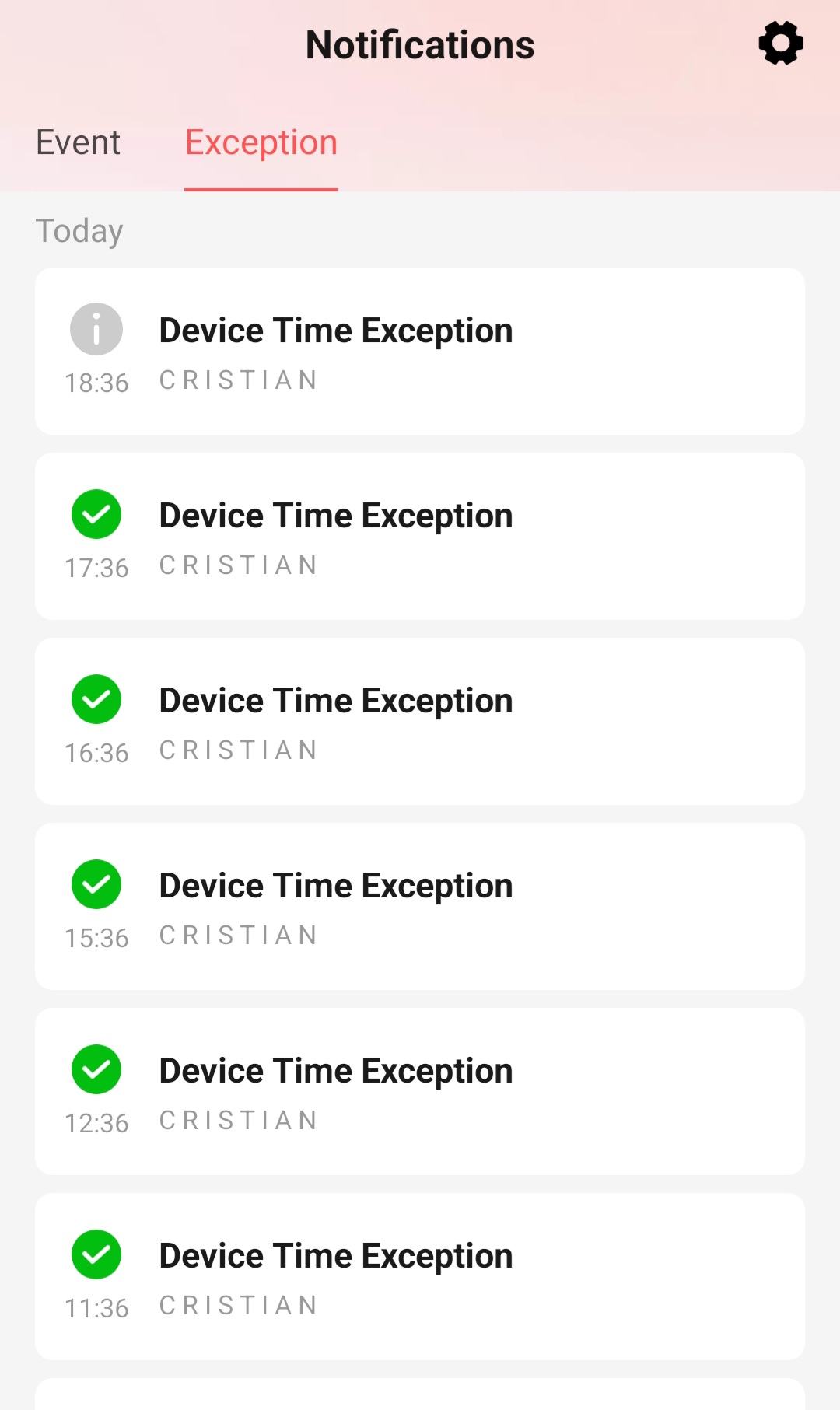Viewport: 840px width, 1410px height.
Task: Open notification settings gear
Action: click(781, 44)
